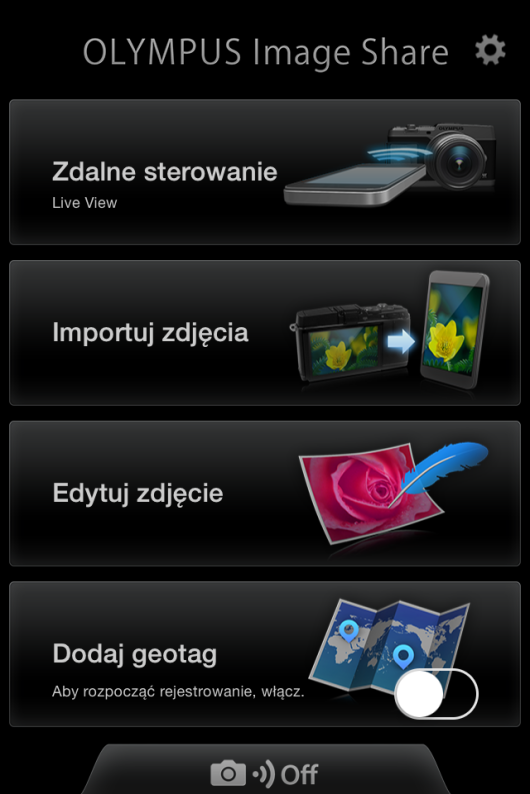Tap the camera connection Off tab

(x=265, y=770)
